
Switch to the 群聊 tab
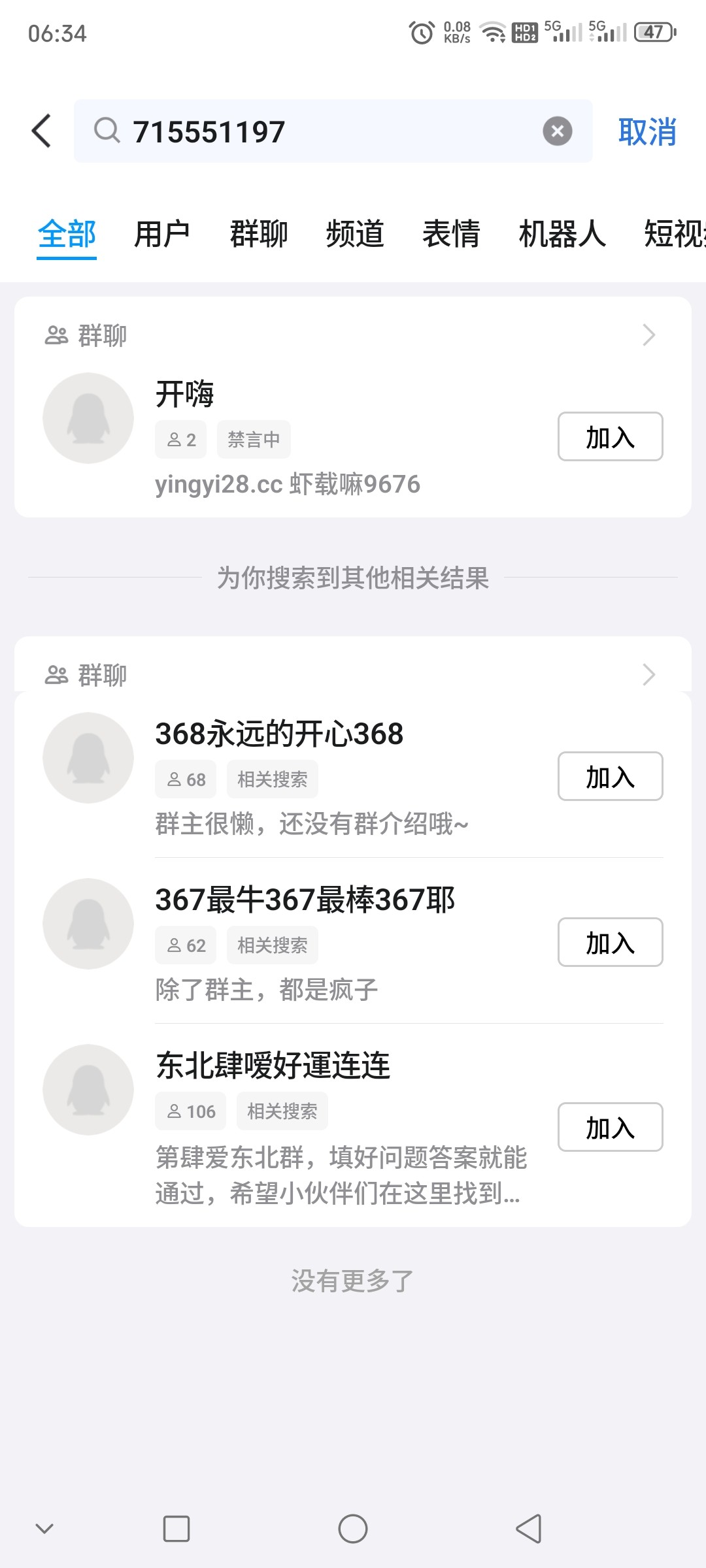pyautogui.click(x=259, y=234)
